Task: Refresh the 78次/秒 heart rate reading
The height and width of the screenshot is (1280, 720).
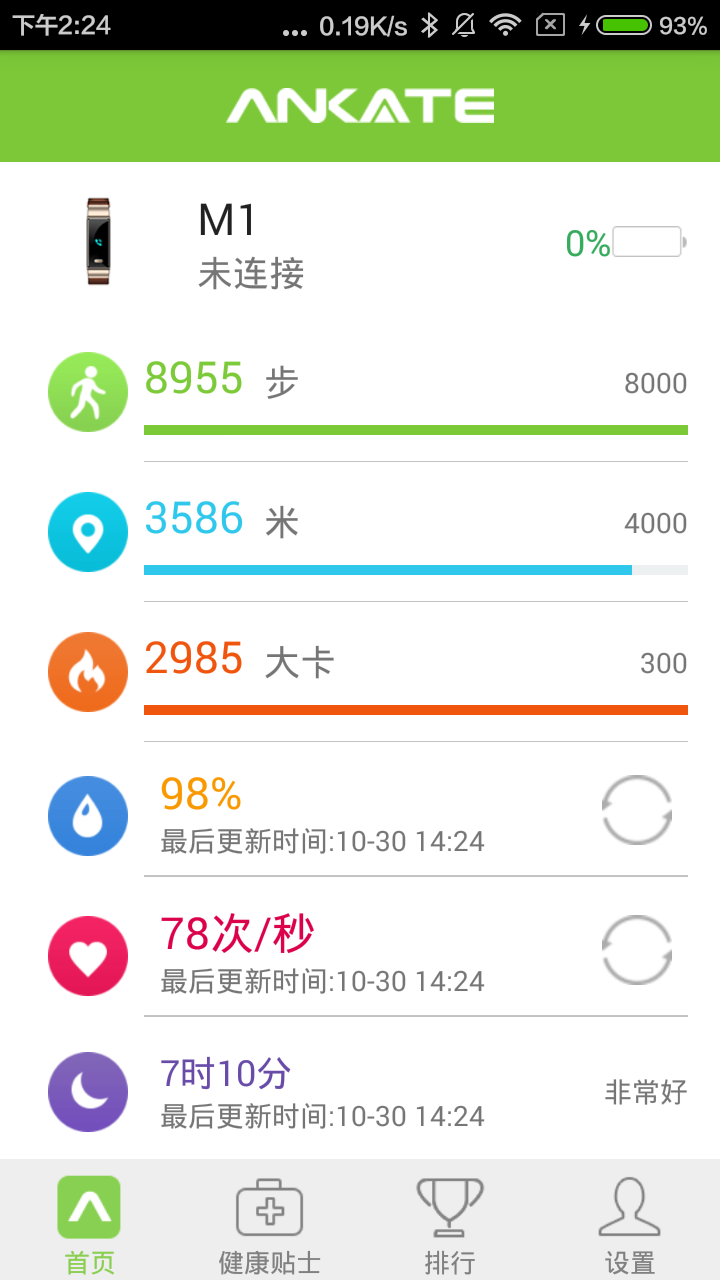Action: [x=637, y=951]
